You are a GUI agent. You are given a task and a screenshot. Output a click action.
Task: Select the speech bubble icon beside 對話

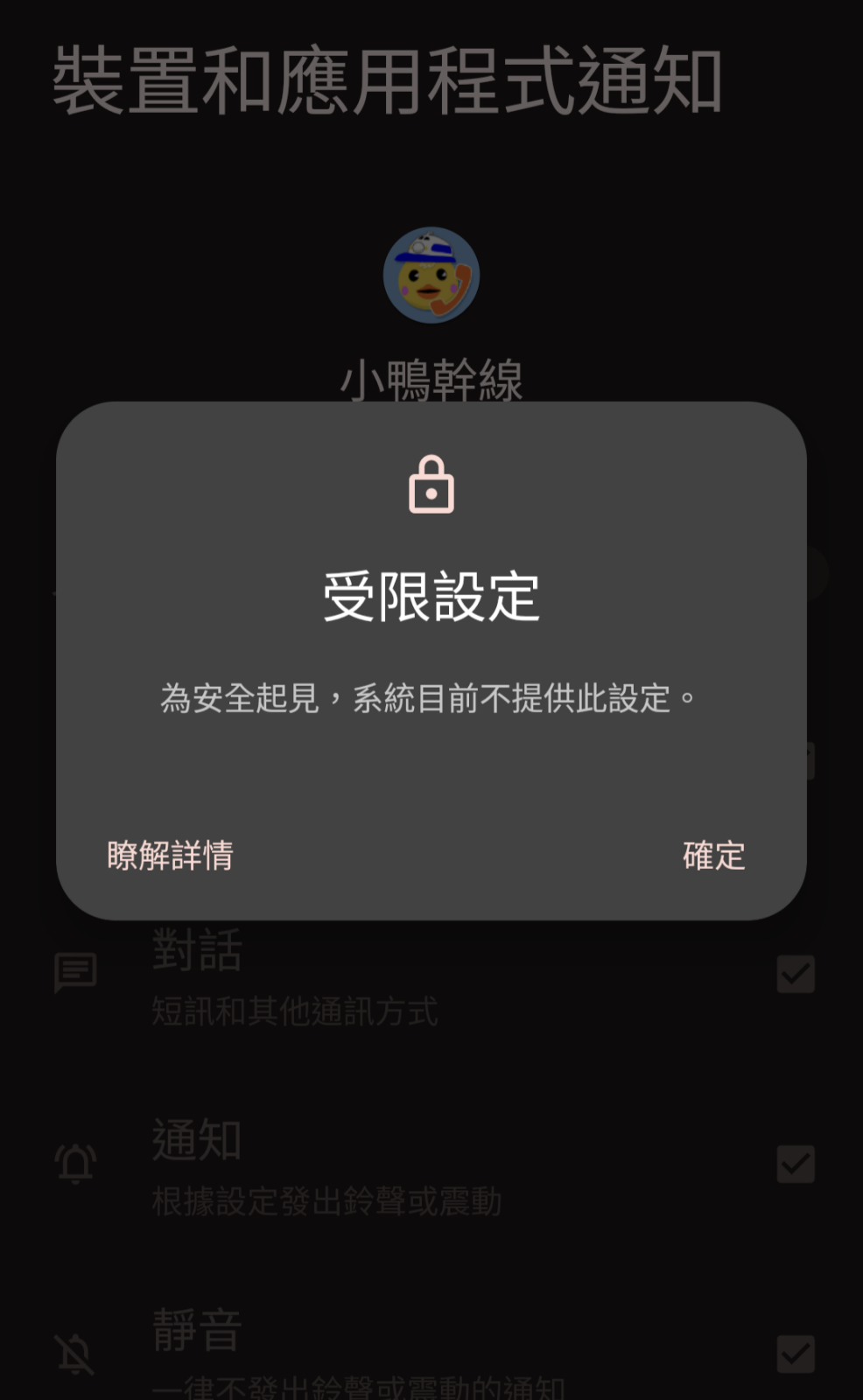tap(77, 972)
